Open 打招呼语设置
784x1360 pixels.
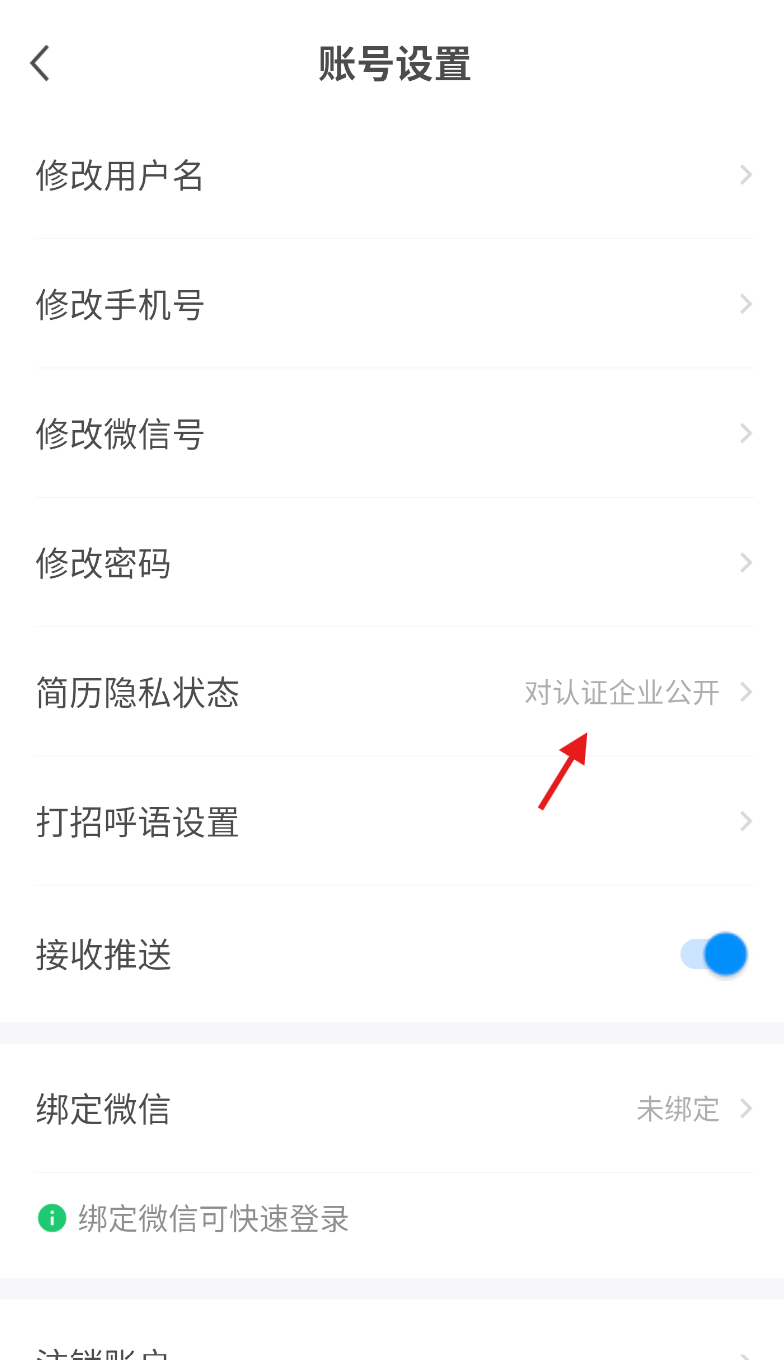pyautogui.click(x=392, y=822)
